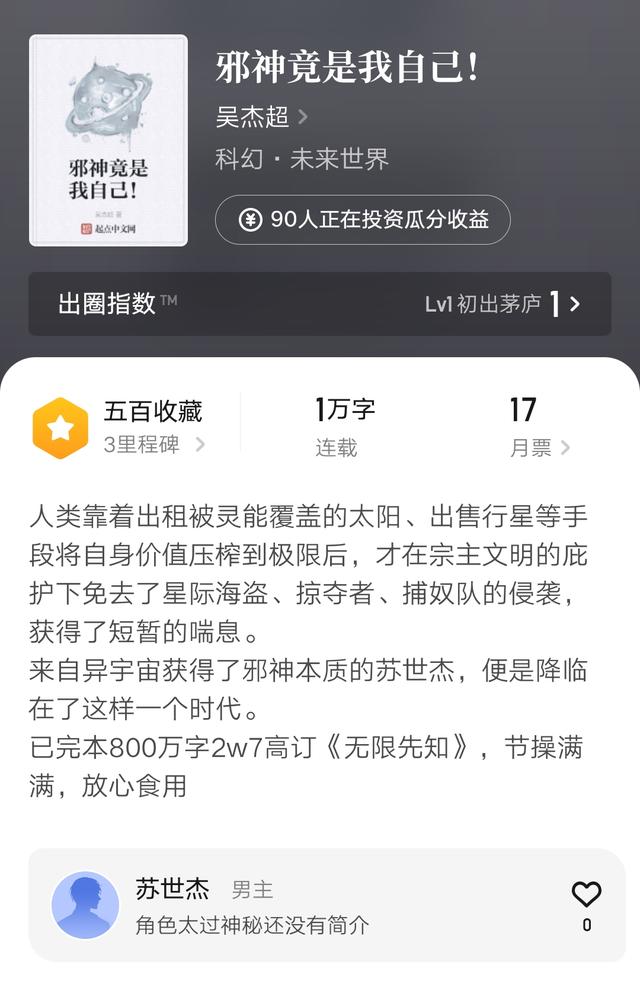
Task: View the 五百收藏 milestones
Action: click(x=153, y=427)
